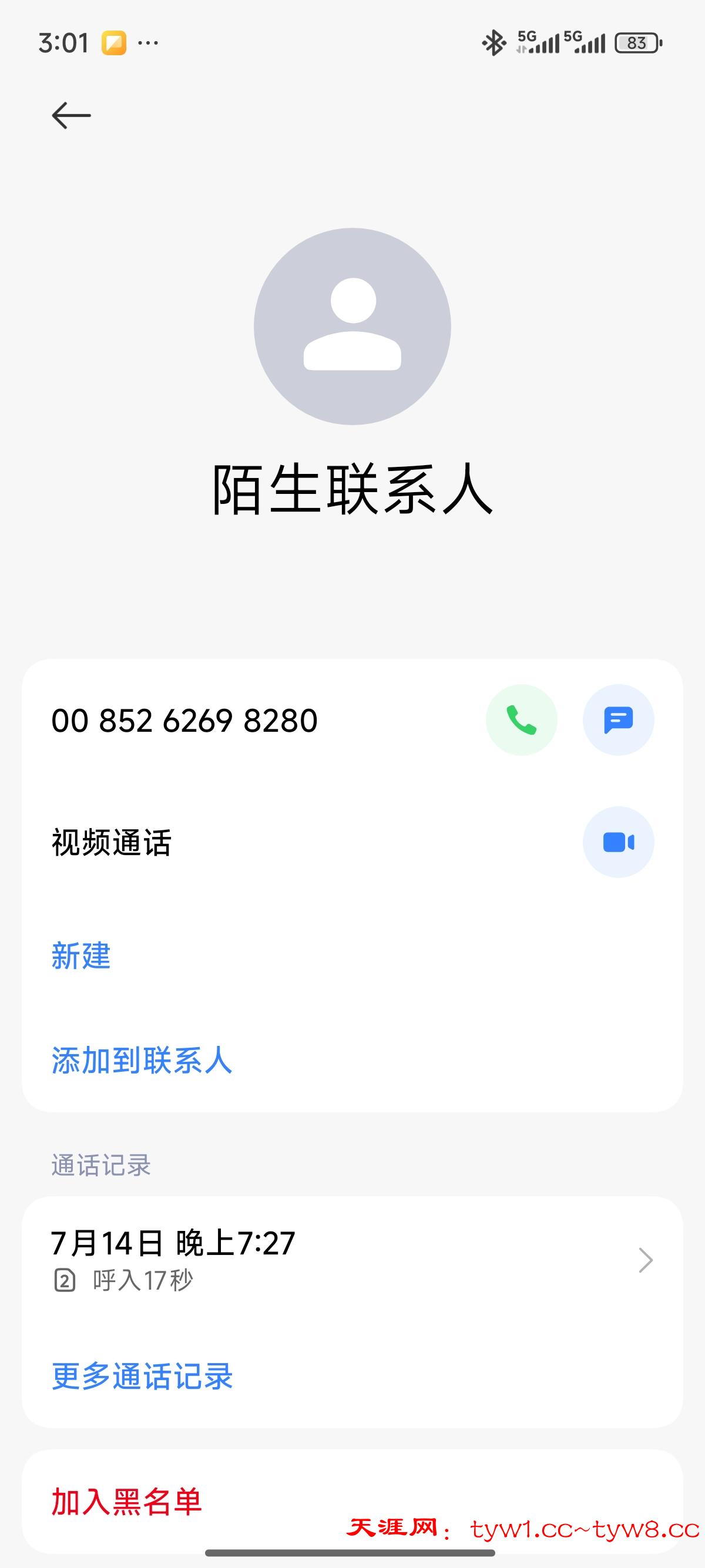Start a video call (视频通话)
The width and height of the screenshot is (705, 1568).
point(618,843)
